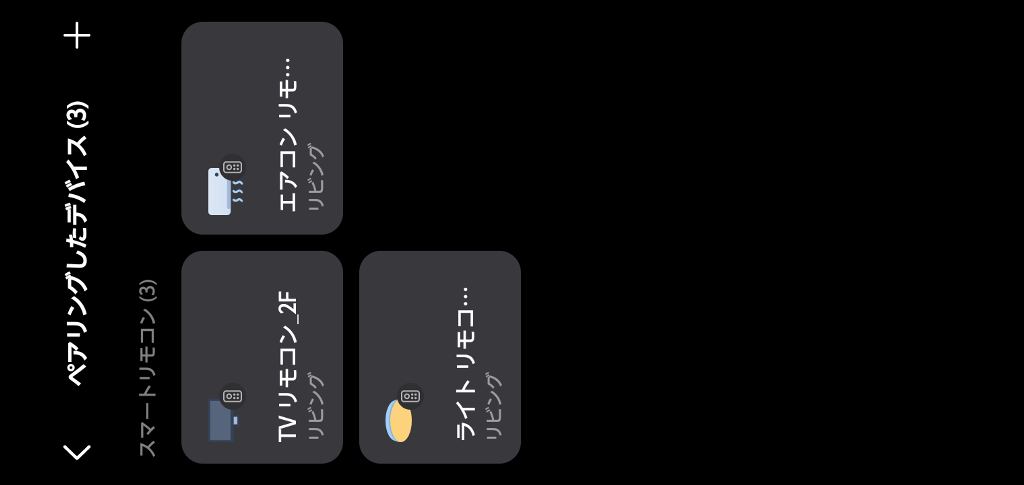Go back from paired devices screen
1024x485 pixels.
pos(77,452)
